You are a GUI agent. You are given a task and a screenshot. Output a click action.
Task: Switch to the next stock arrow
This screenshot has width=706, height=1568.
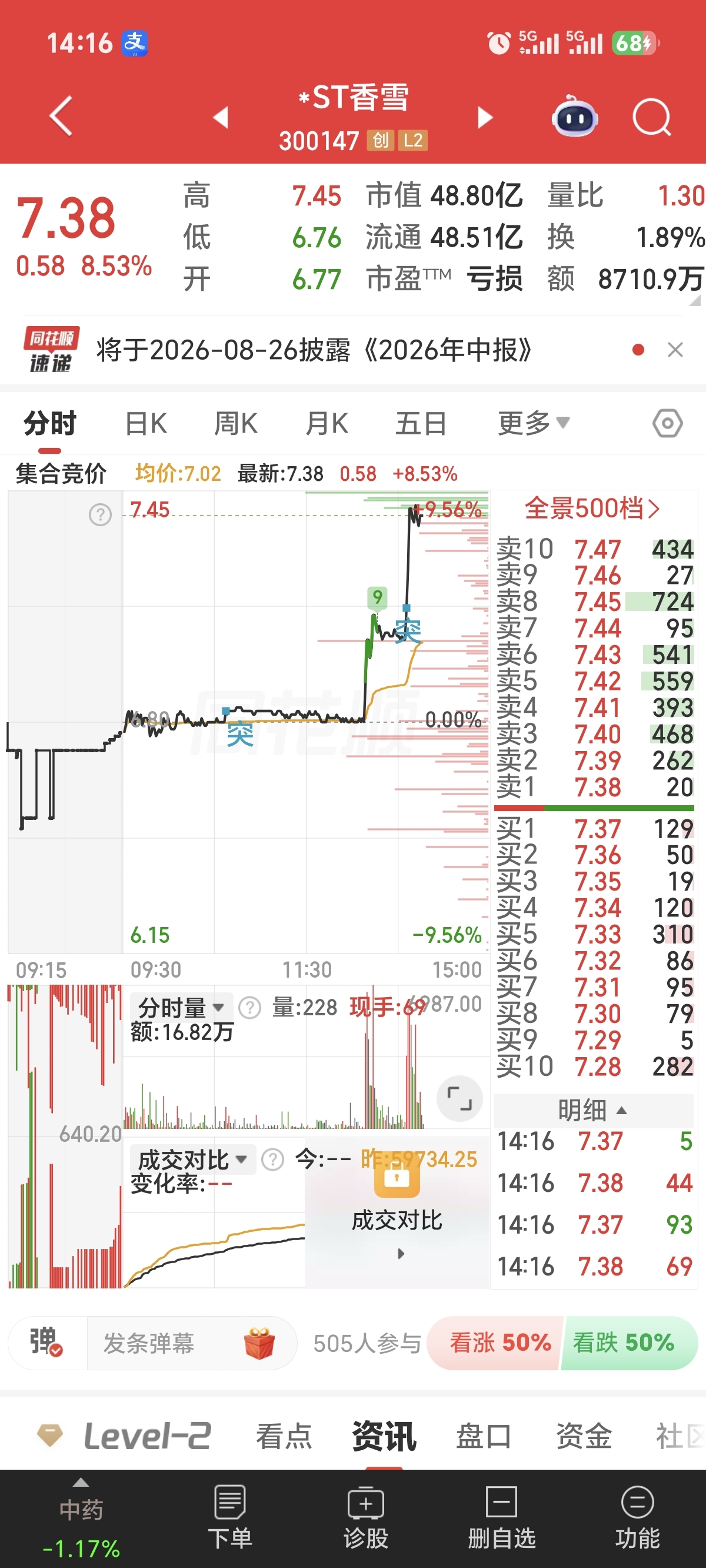484,117
